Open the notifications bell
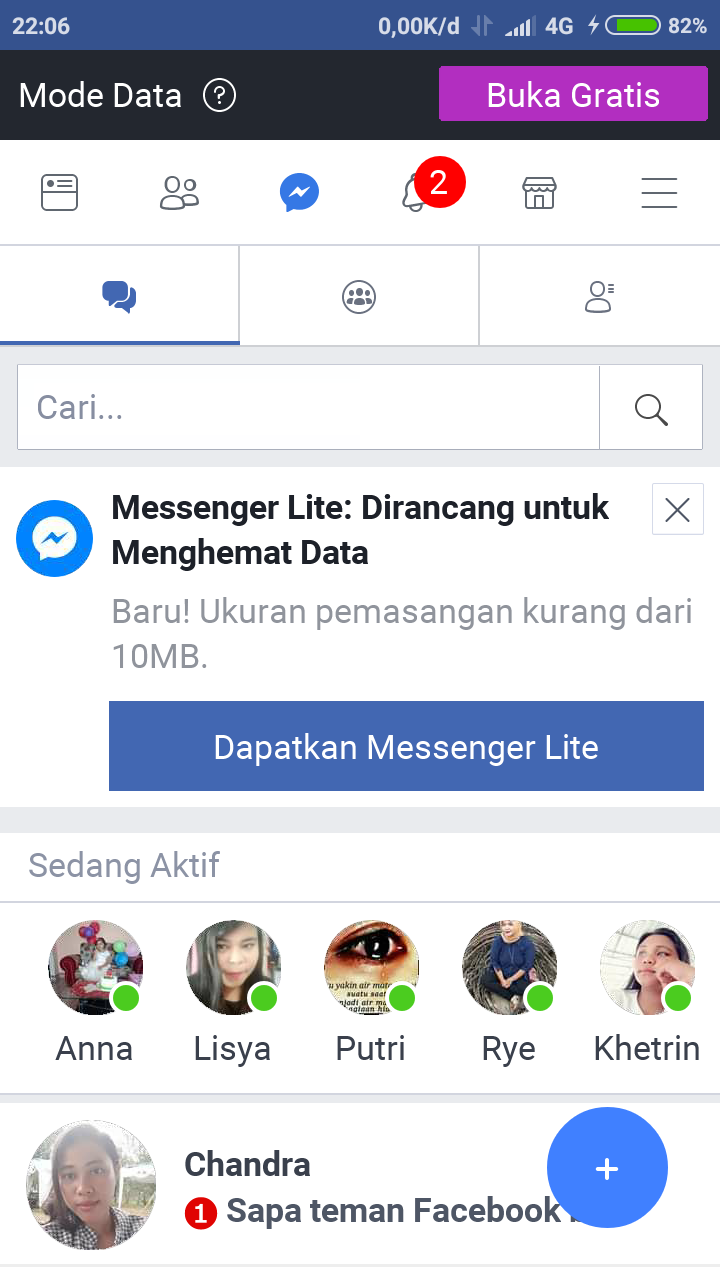Screen dimensions: 720x1280 point(415,192)
